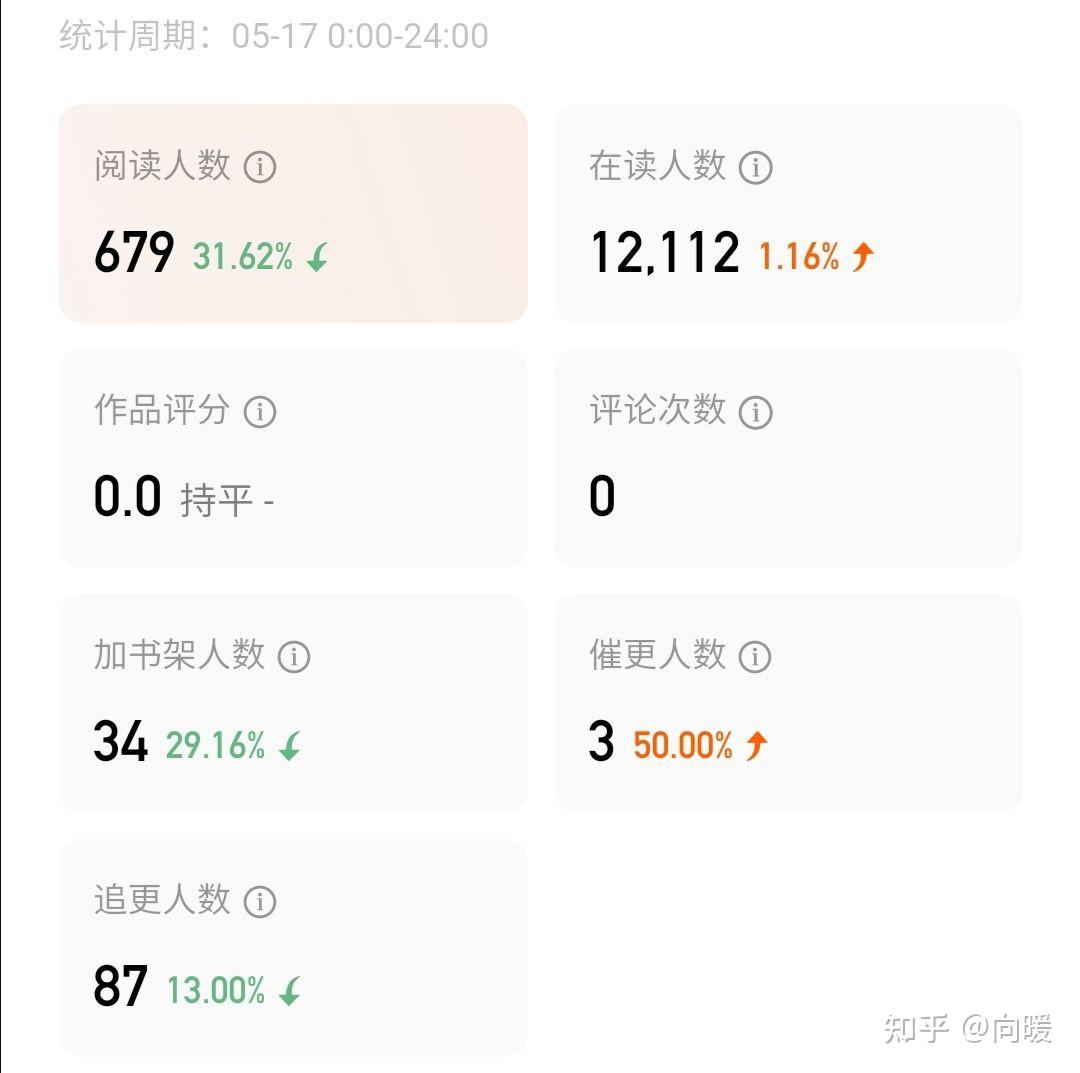The image size is (1080, 1073).
Task: Switch to the 加书架人数 card
Action: coord(293,703)
